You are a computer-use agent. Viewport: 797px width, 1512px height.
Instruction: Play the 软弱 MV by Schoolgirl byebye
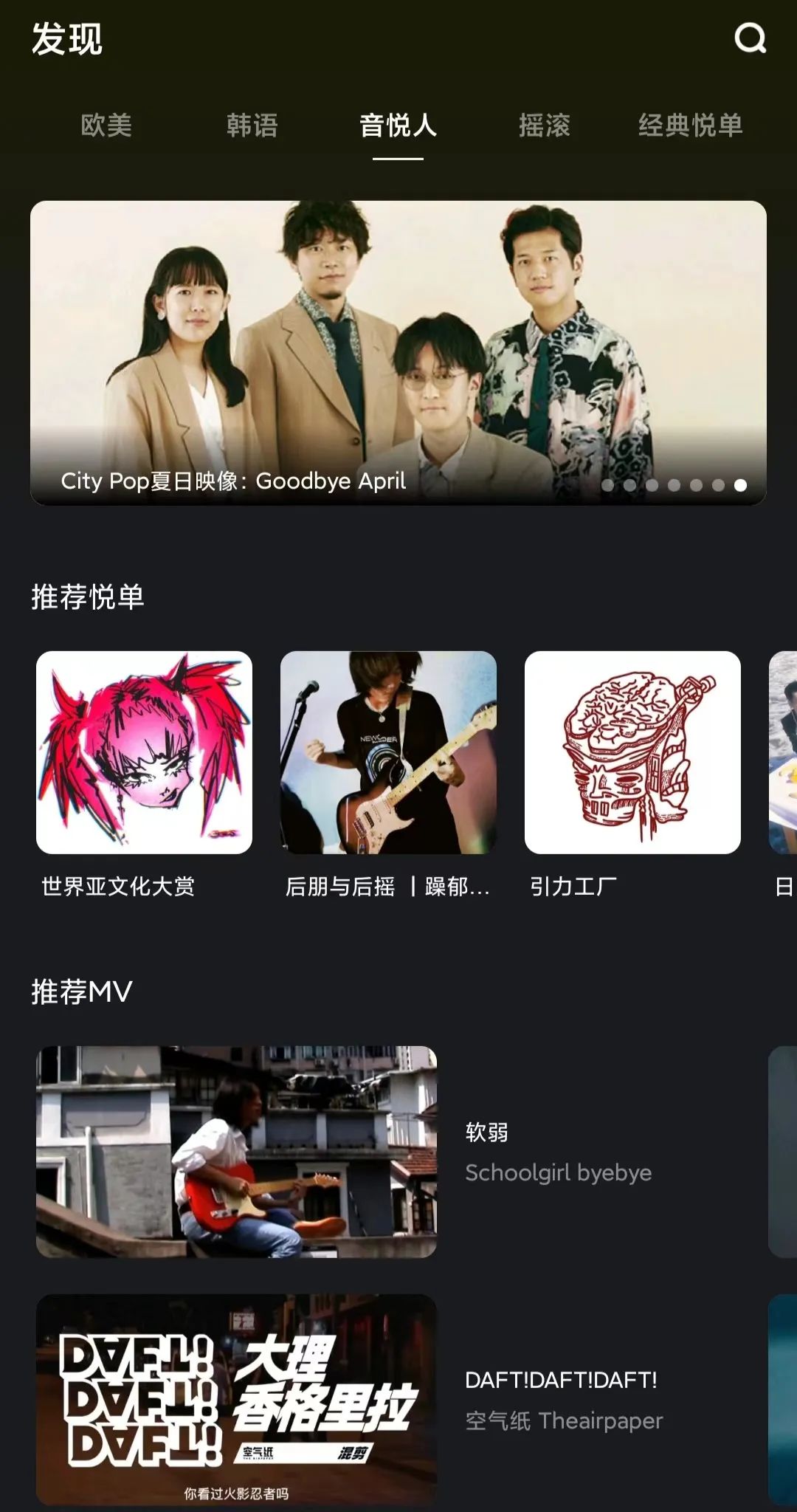click(236, 1151)
